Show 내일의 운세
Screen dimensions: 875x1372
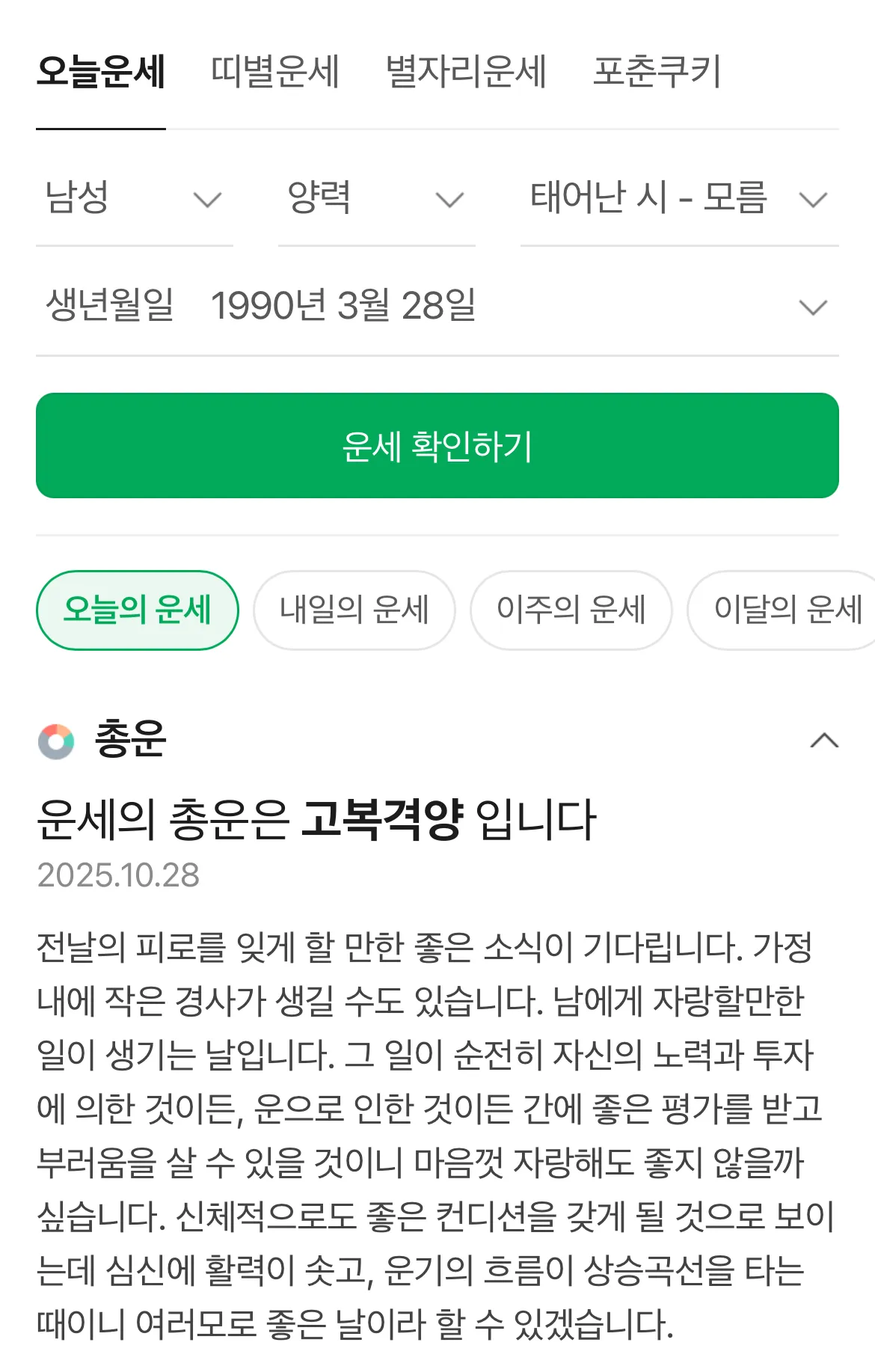tap(354, 610)
